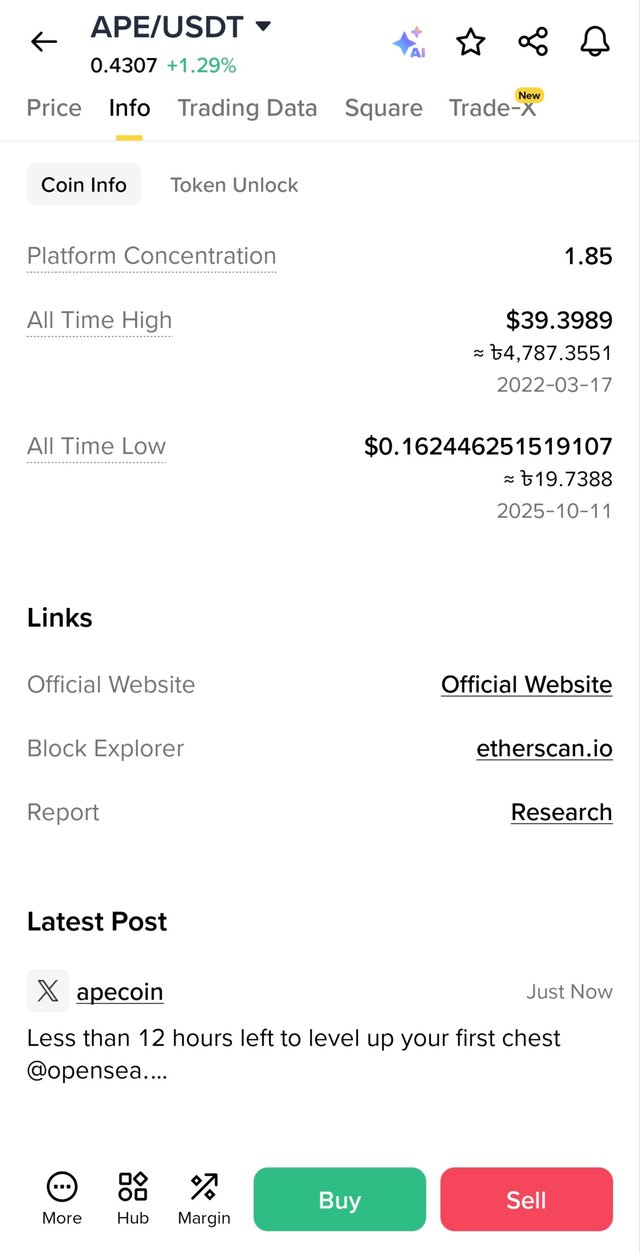Screen dimensions: 640x1253
Task: Open the Trade-X tab
Action: [492, 108]
